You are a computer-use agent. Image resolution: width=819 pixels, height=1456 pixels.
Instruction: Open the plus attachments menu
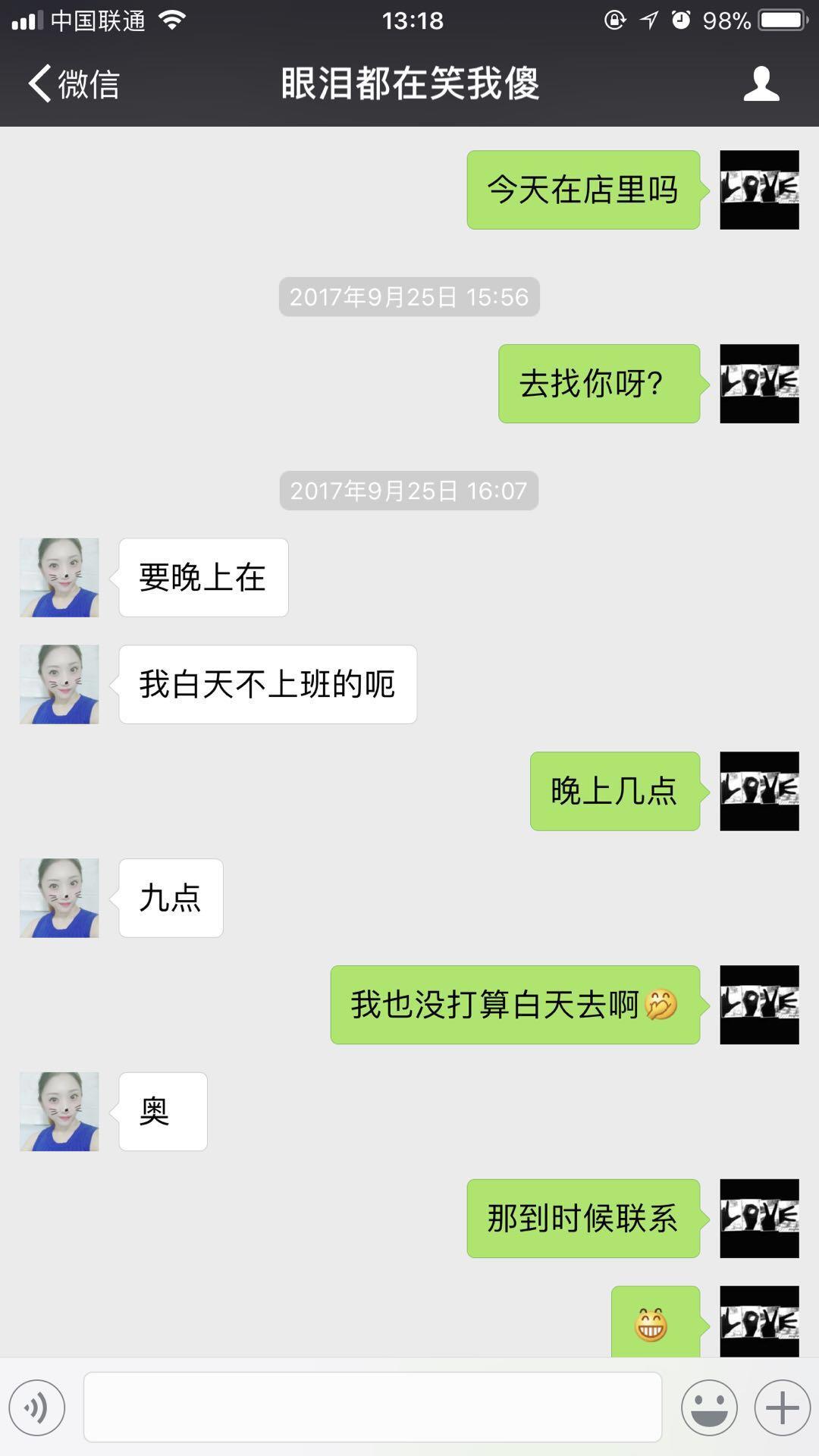[x=782, y=1407]
